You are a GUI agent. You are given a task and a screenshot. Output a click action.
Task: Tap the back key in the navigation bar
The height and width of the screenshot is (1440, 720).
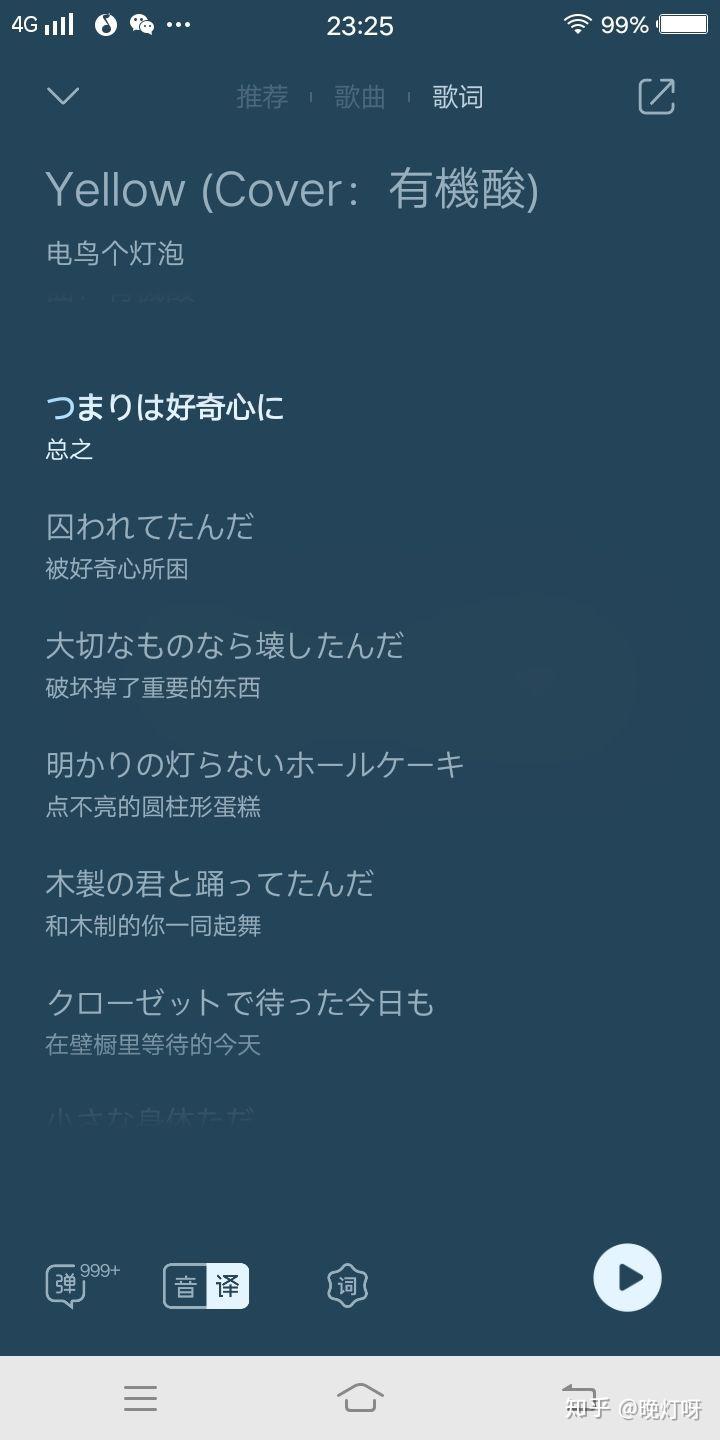pos(580,1392)
